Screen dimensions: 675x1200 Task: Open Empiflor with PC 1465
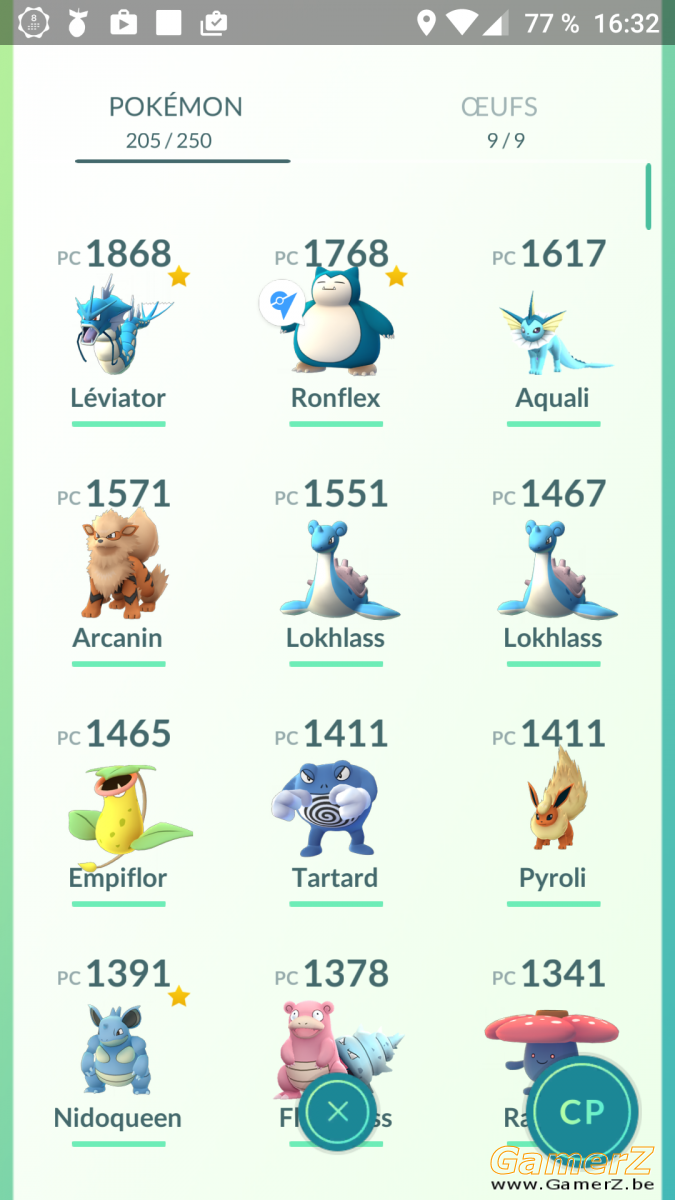[x=118, y=810]
